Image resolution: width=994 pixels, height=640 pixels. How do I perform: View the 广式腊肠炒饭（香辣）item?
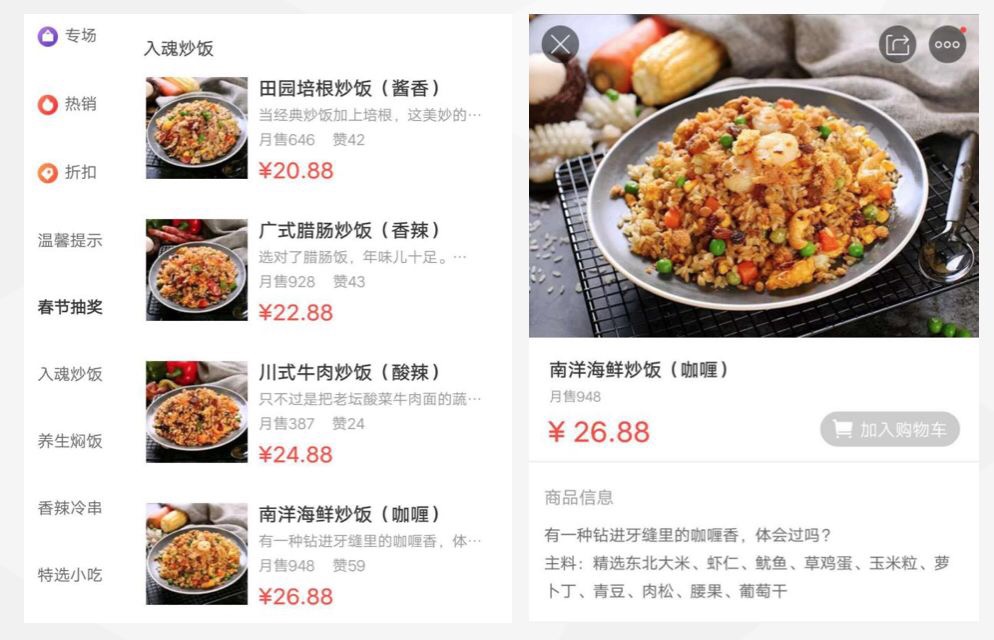[x=349, y=231]
